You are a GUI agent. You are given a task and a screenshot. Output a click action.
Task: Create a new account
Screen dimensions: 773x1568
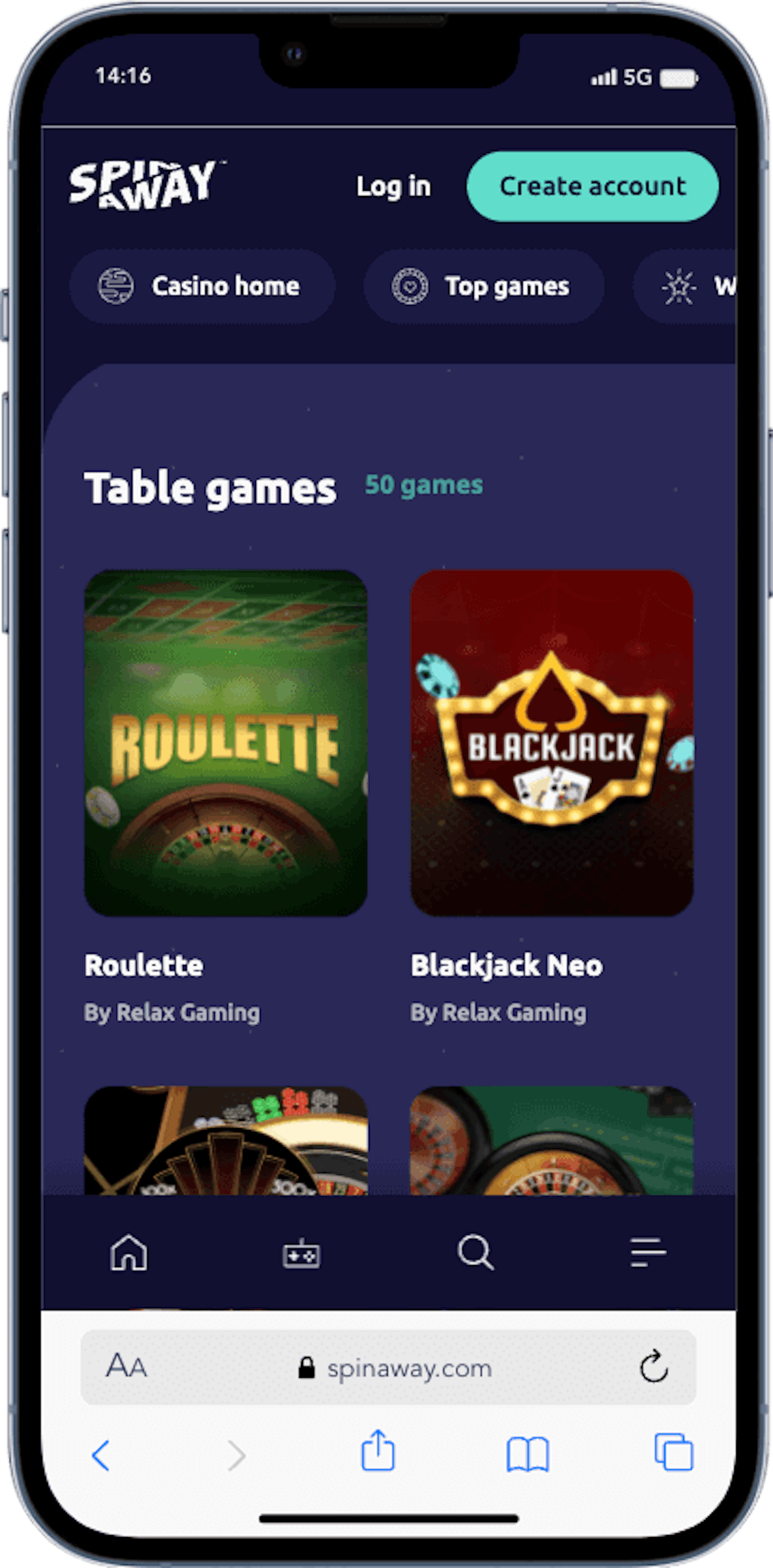[592, 186]
